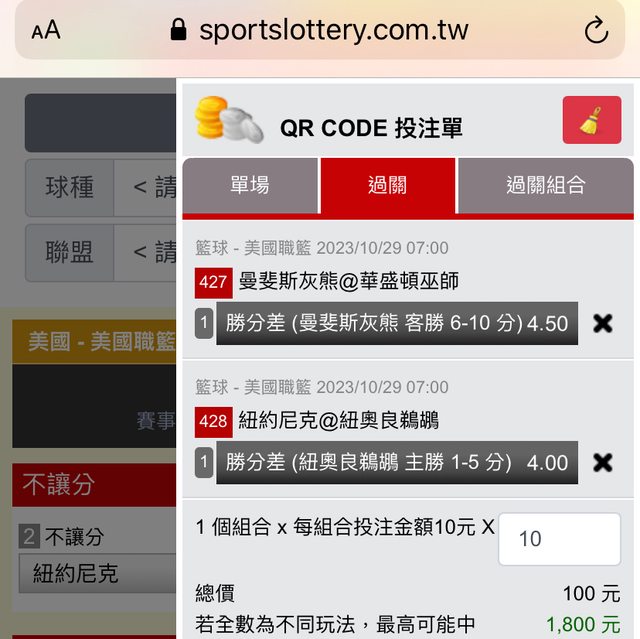Image resolution: width=640 pixels, height=639 pixels.
Task: Switch to the 單場 tab
Action: tap(250, 185)
